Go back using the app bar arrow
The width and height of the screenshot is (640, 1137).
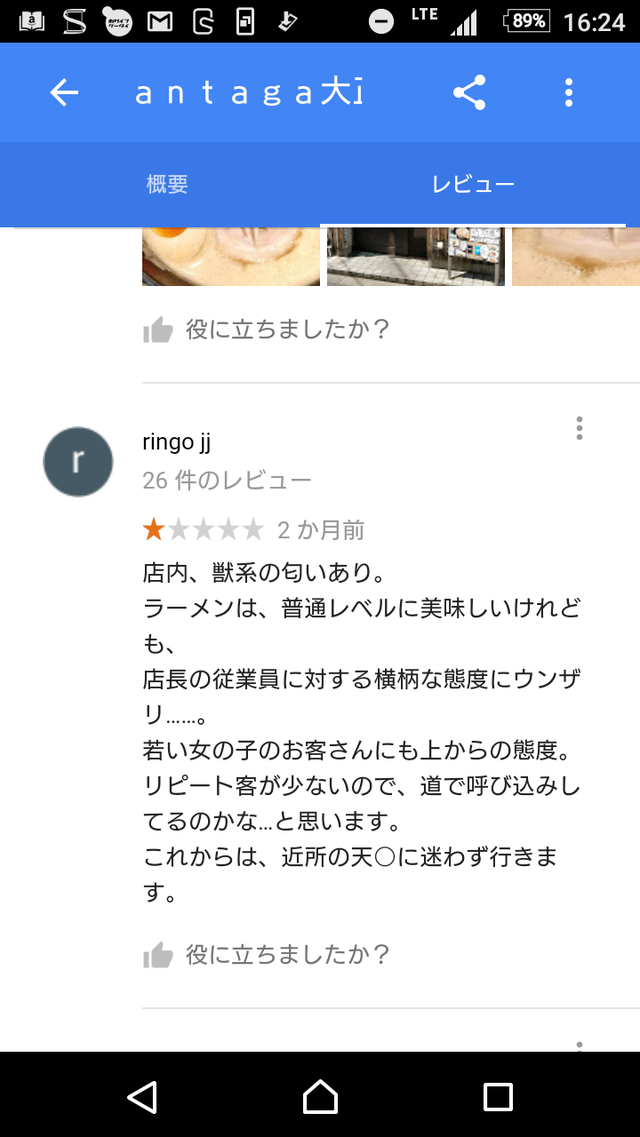[64, 93]
